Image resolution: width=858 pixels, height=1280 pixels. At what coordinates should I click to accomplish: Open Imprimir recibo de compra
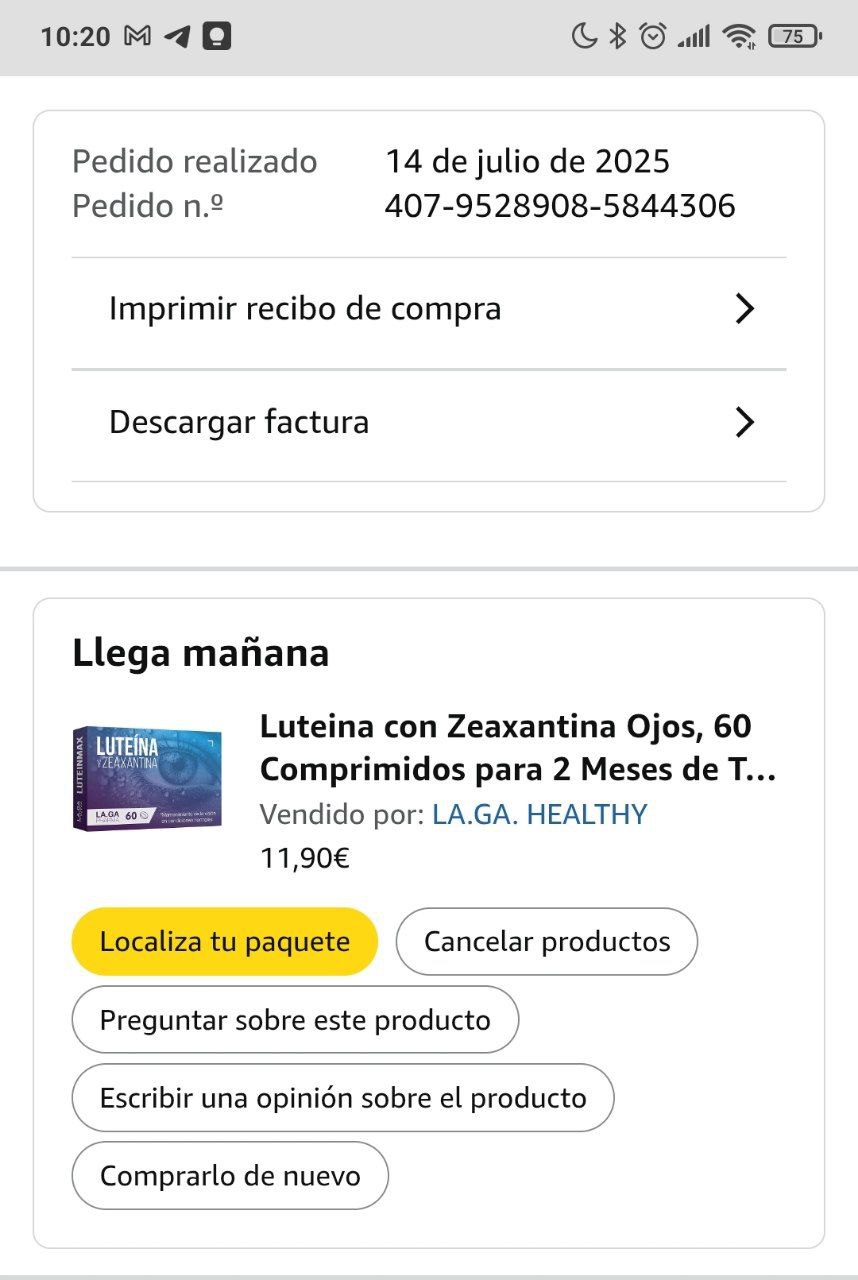tap(428, 309)
